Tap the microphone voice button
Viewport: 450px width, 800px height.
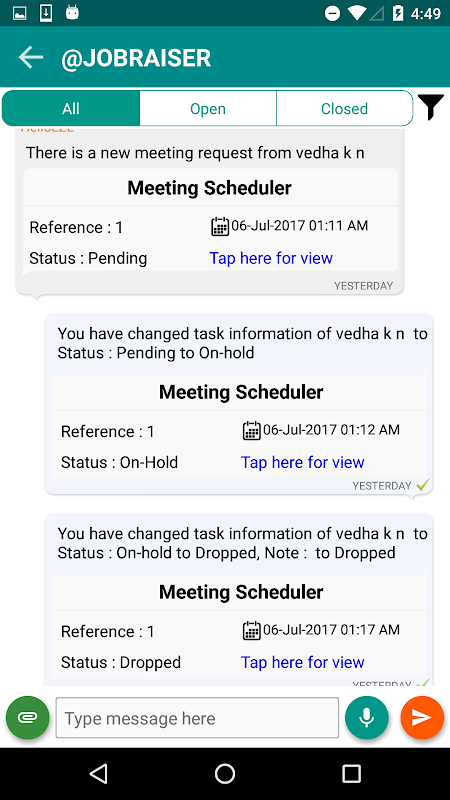tap(366, 718)
